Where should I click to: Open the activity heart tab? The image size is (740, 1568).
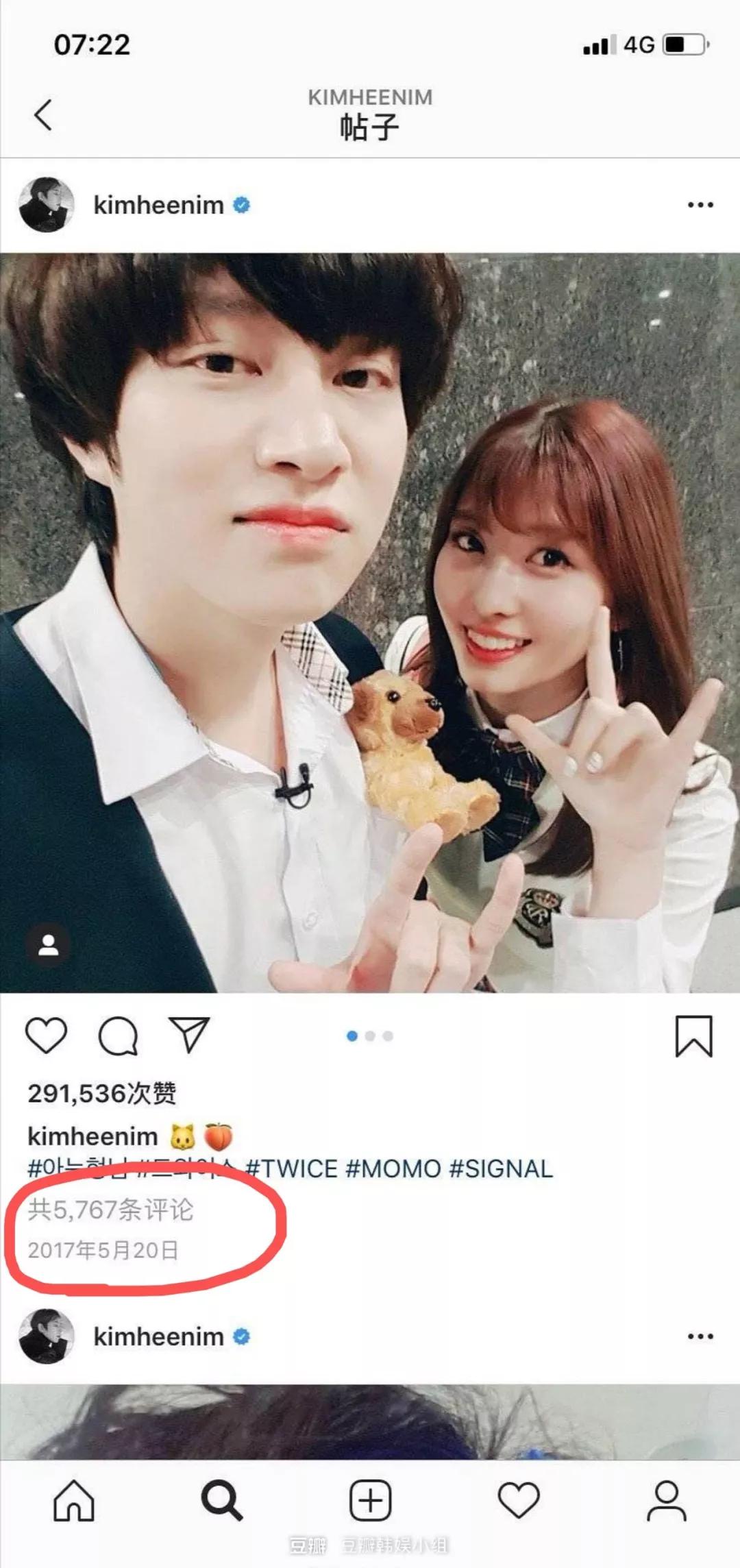[519, 1501]
